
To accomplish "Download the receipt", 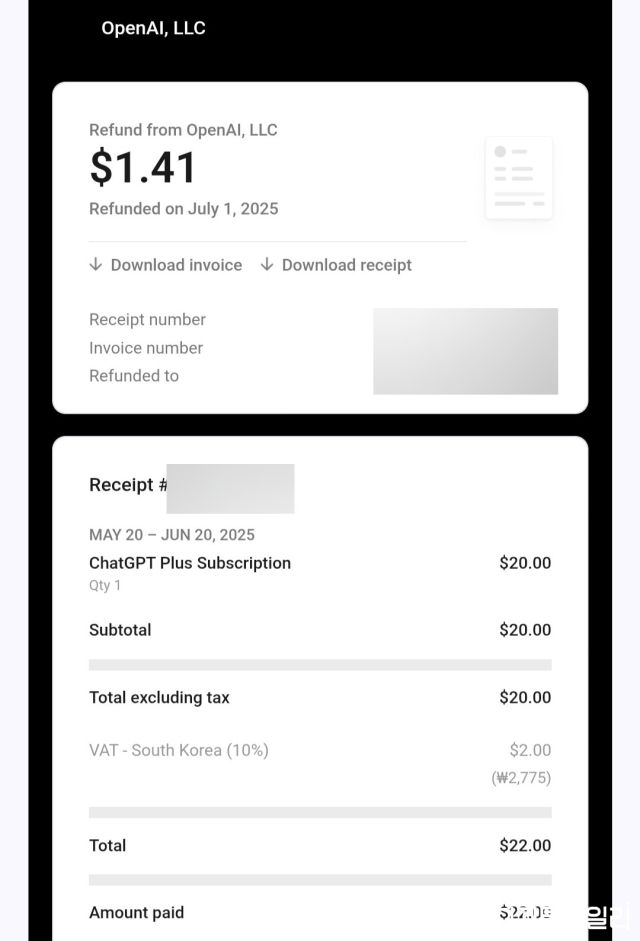I will click(336, 265).
